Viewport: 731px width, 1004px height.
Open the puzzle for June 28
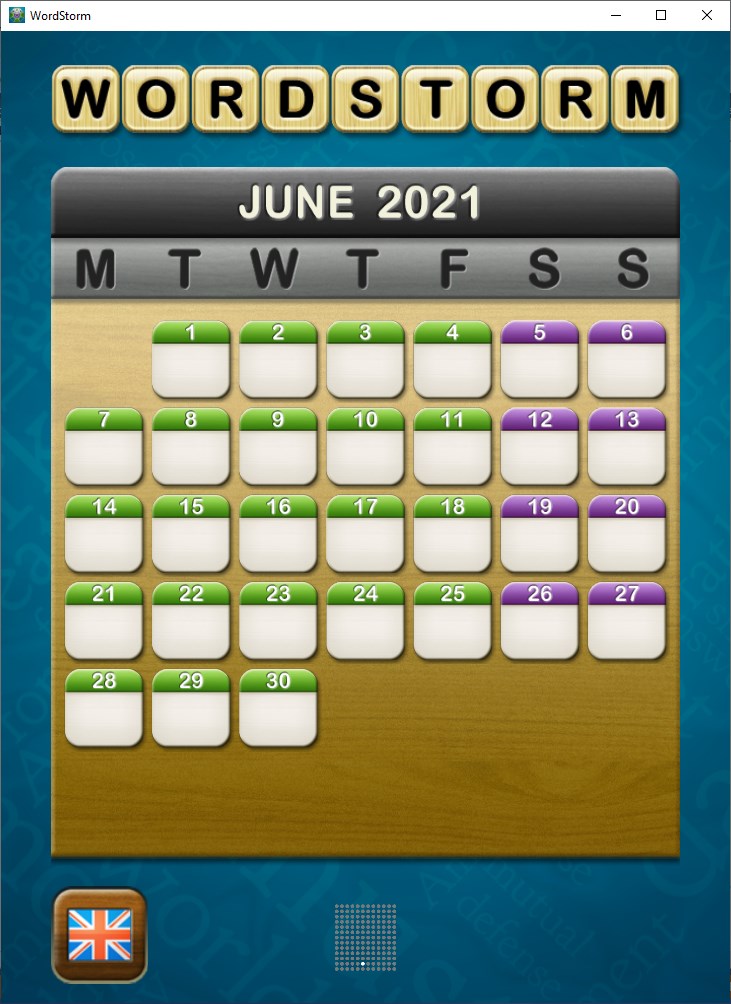tap(104, 708)
